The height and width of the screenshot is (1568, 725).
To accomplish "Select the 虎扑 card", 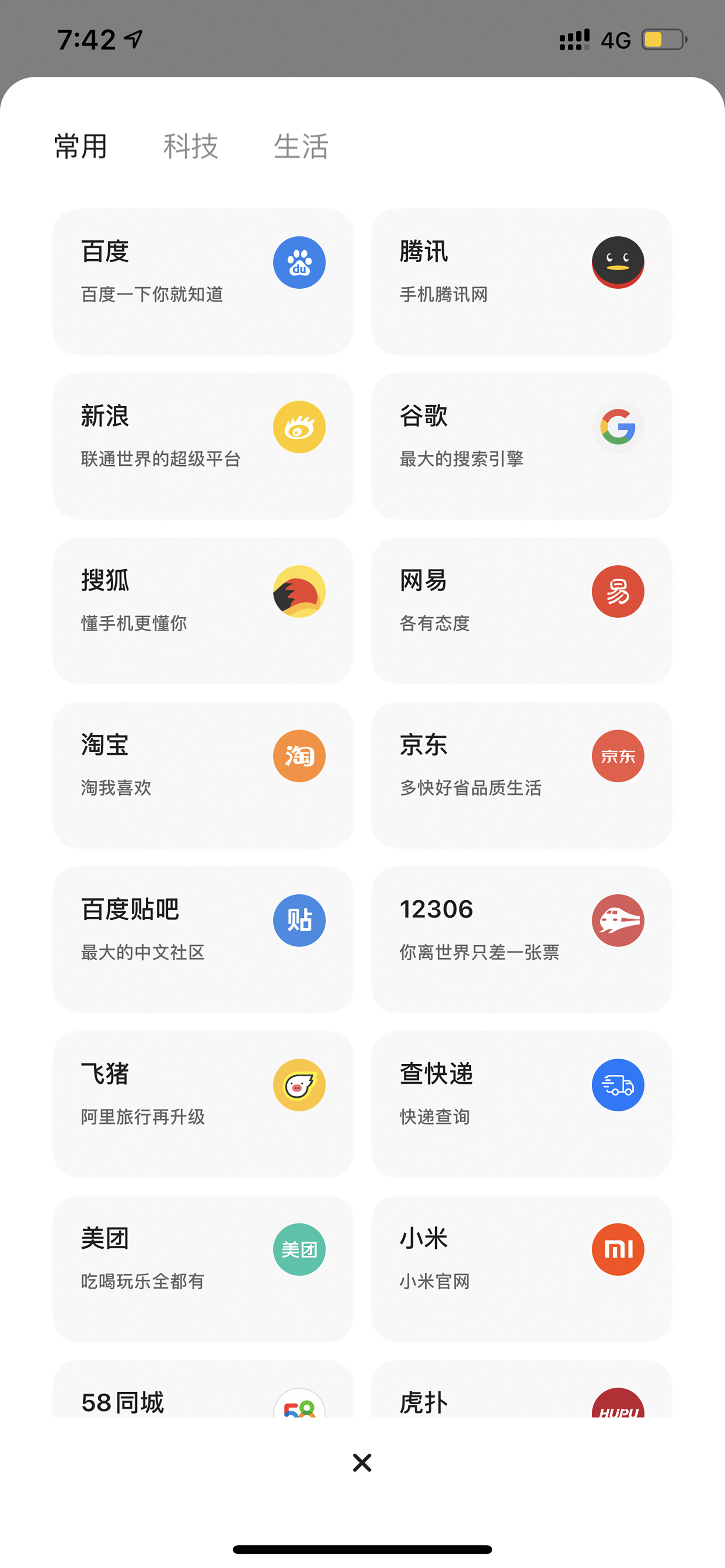I will pyautogui.click(x=521, y=1388).
